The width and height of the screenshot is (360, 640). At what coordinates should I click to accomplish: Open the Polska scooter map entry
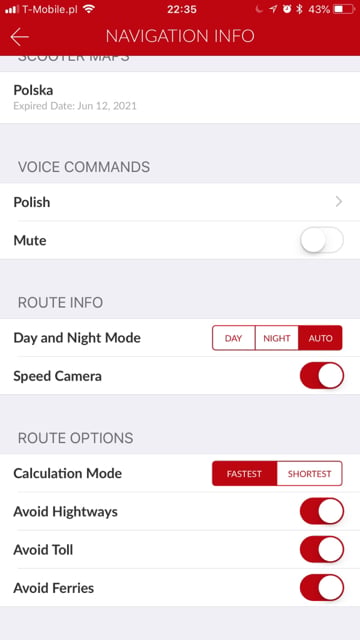pos(180,98)
